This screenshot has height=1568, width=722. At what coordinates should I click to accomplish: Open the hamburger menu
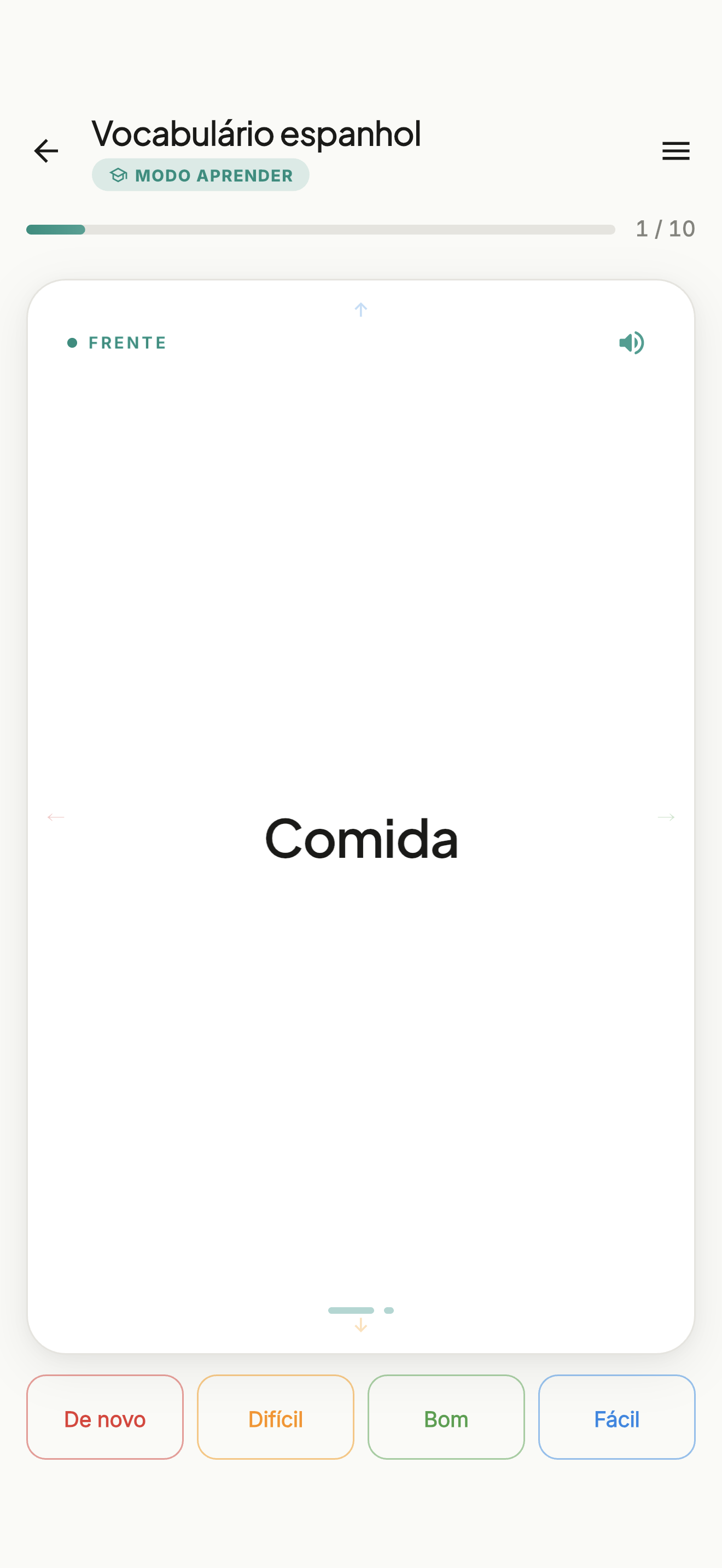[676, 151]
